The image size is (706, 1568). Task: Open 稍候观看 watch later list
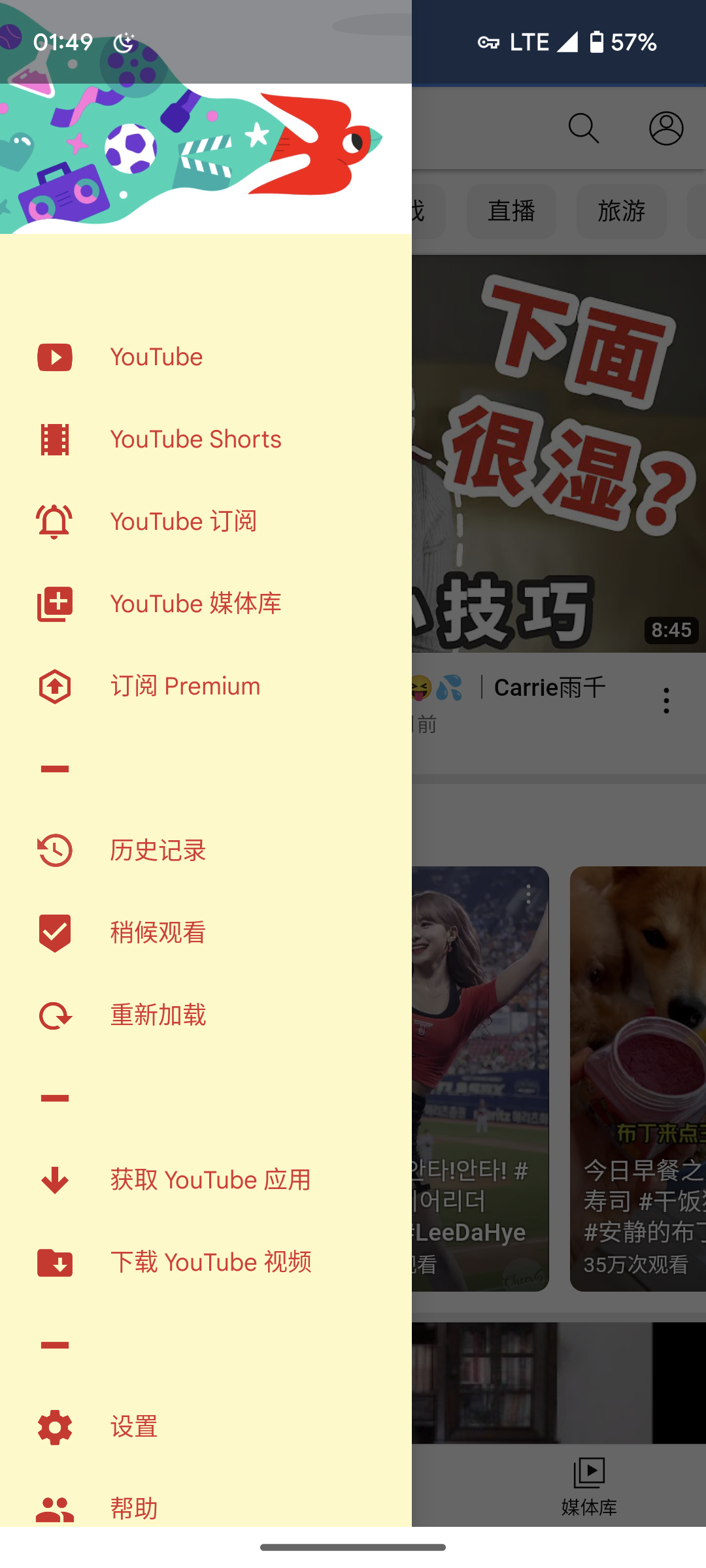(158, 933)
